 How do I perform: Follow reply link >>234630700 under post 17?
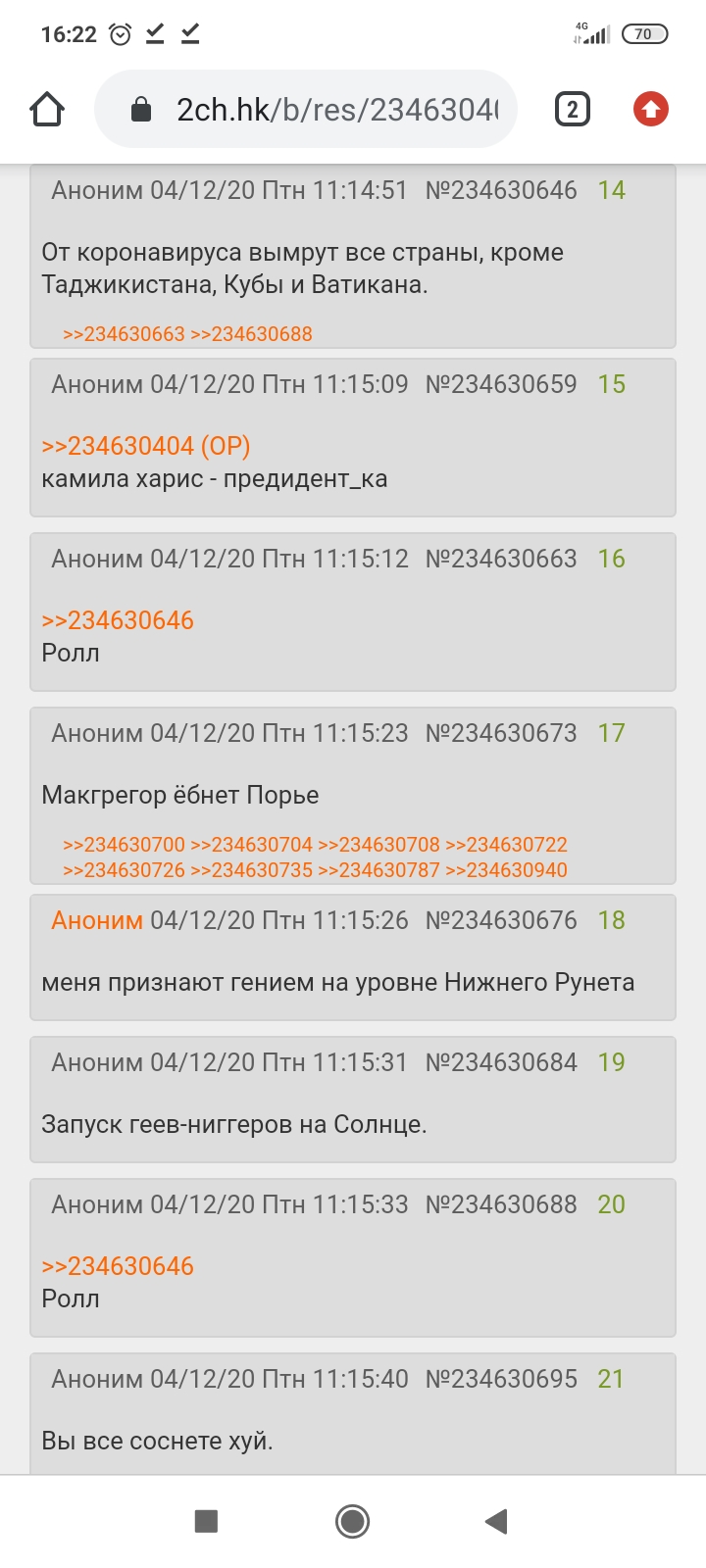tap(124, 845)
